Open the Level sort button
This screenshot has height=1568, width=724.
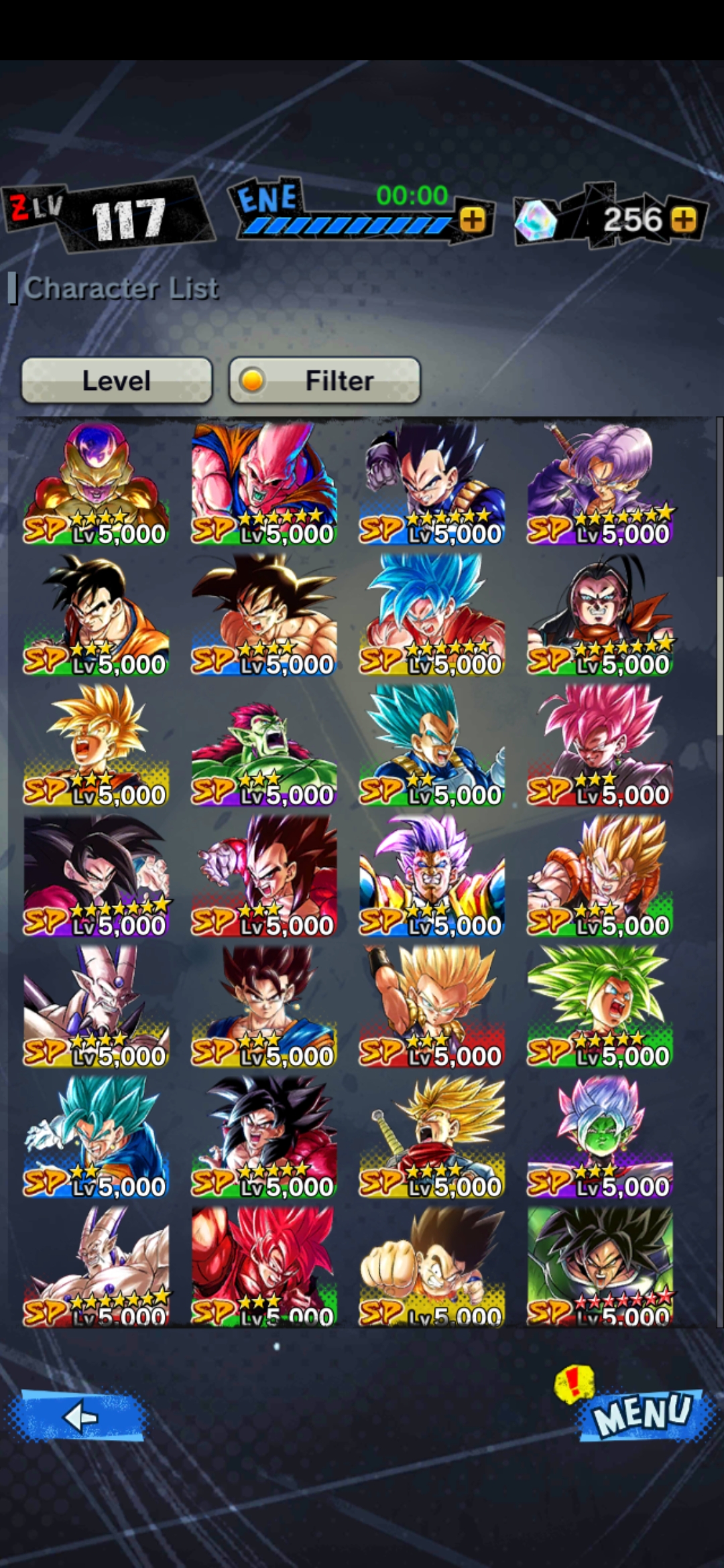tap(117, 380)
